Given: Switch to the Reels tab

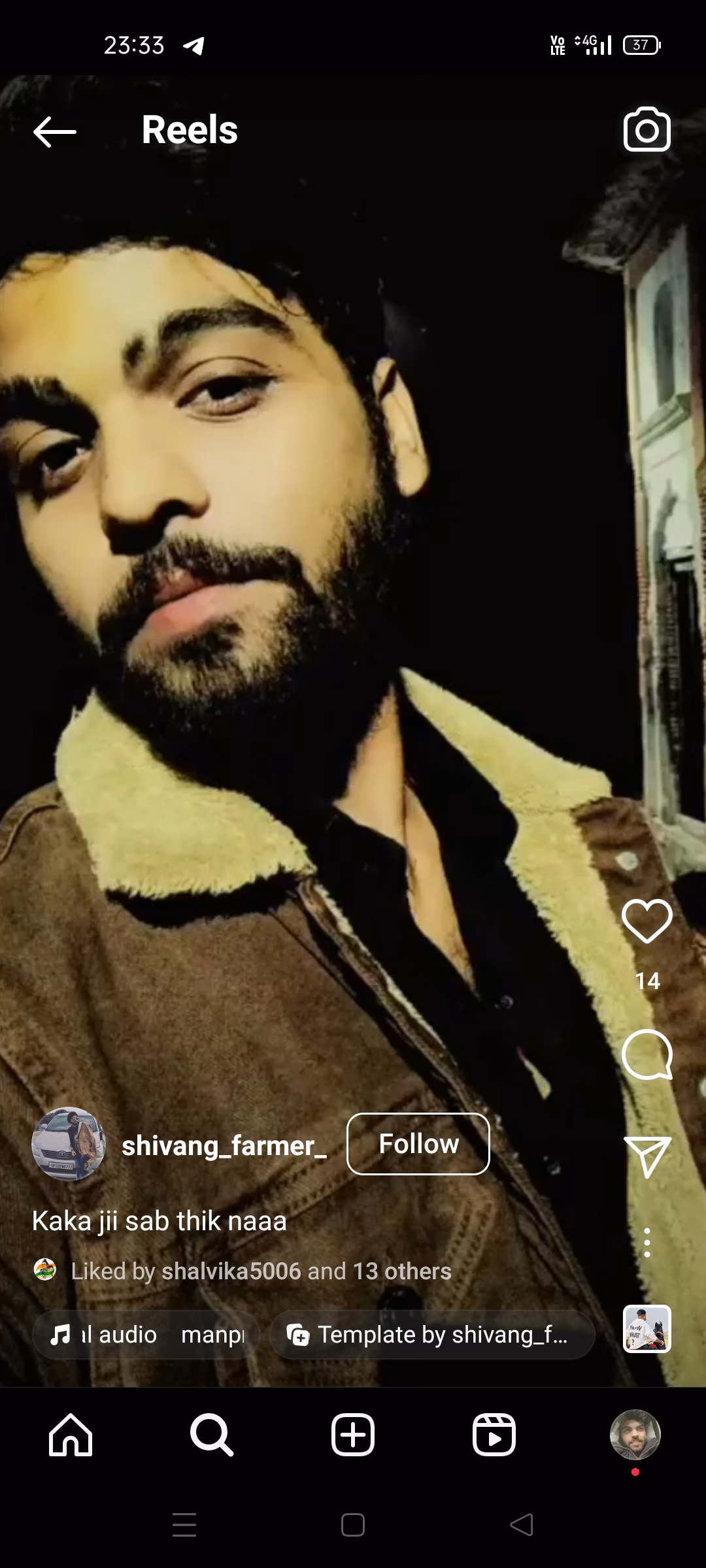Looking at the screenshot, I should (494, 1435).
